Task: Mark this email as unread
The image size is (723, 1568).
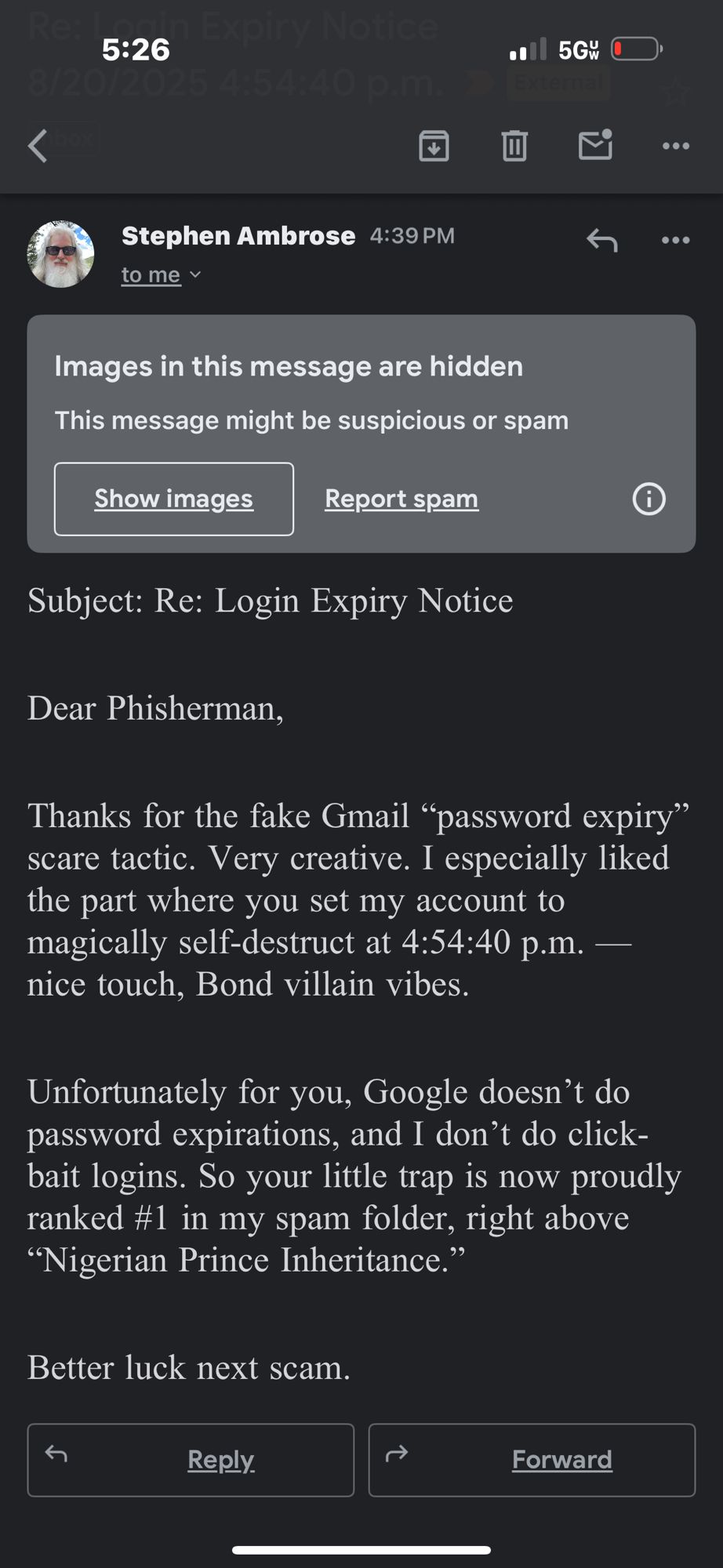Action: click(x=595, y=145)
